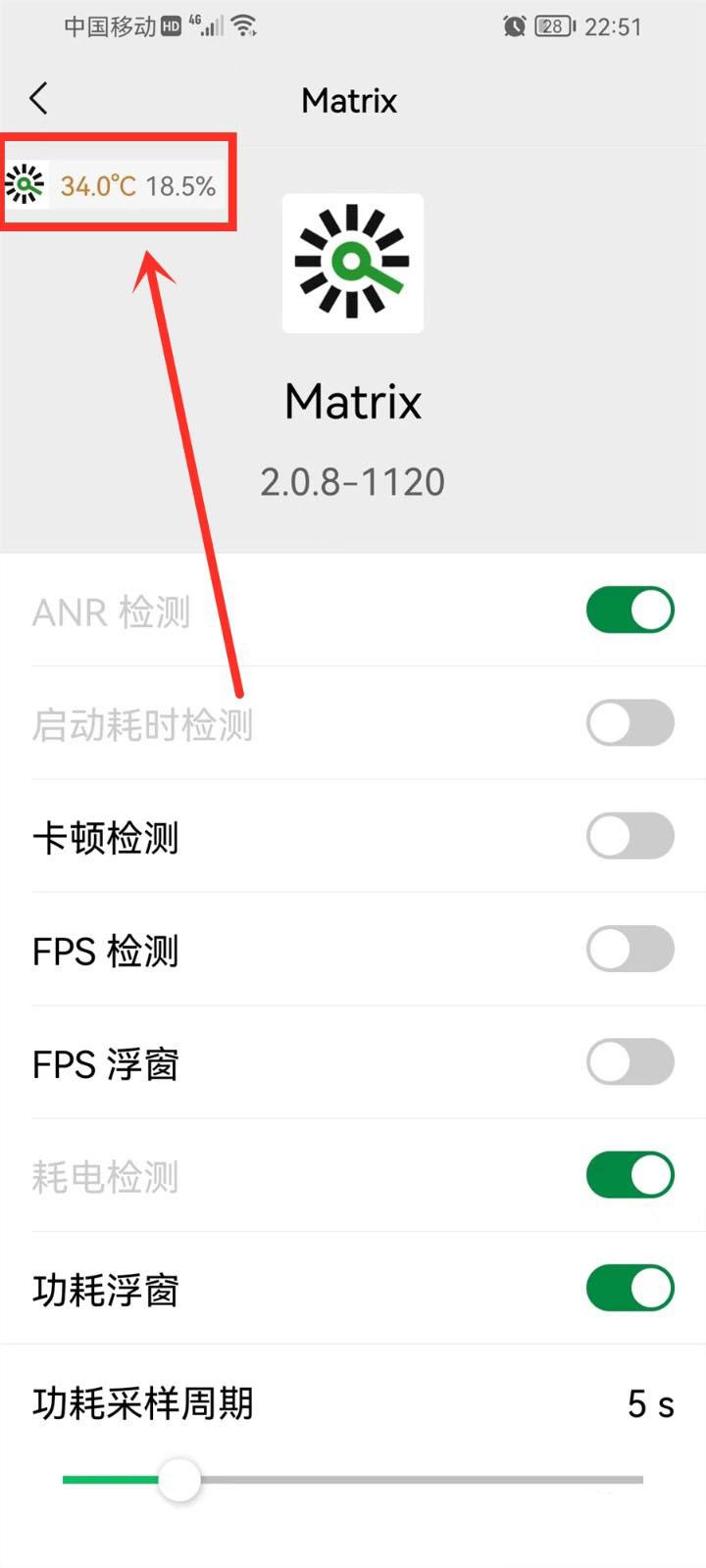The image size is (706, 1568).
Task: Enable the FPS 检测 switch
Action: pos(630,949)
